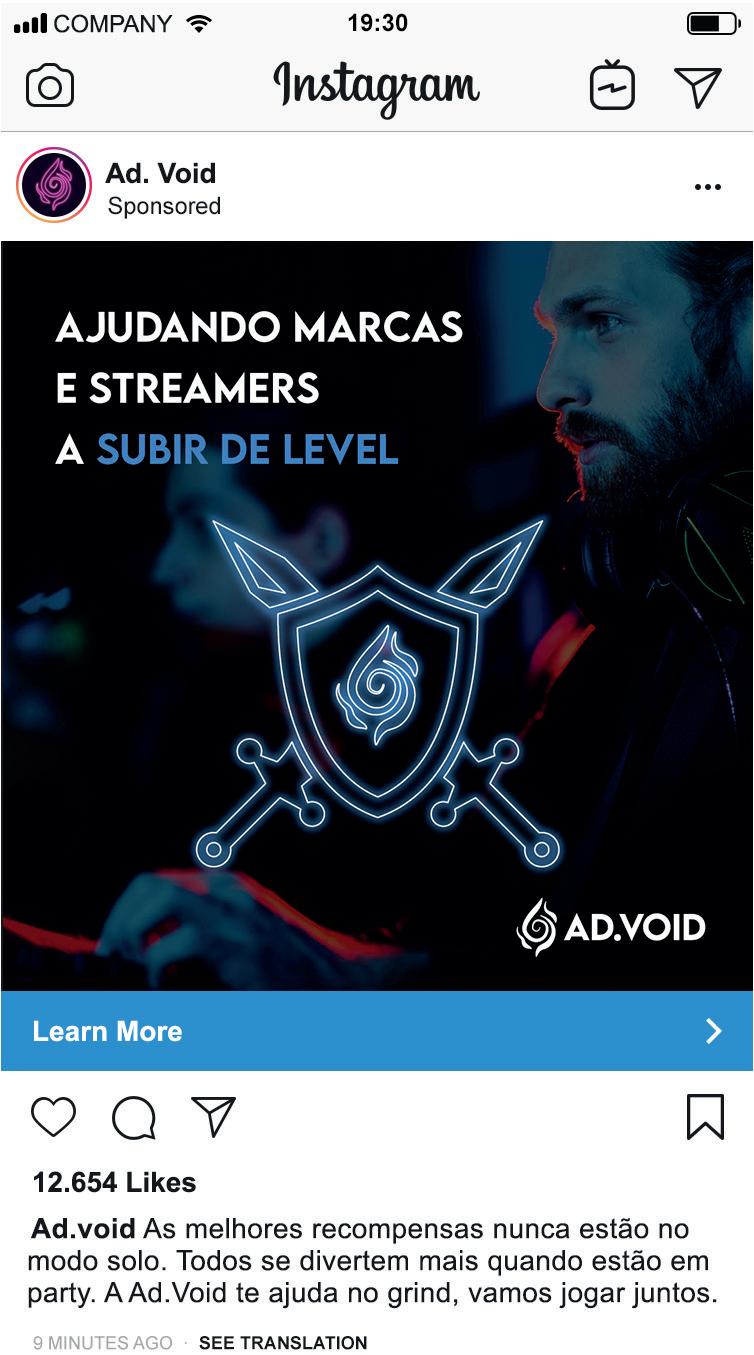Open Ad. Void profile picture

[x=54, y=185]
